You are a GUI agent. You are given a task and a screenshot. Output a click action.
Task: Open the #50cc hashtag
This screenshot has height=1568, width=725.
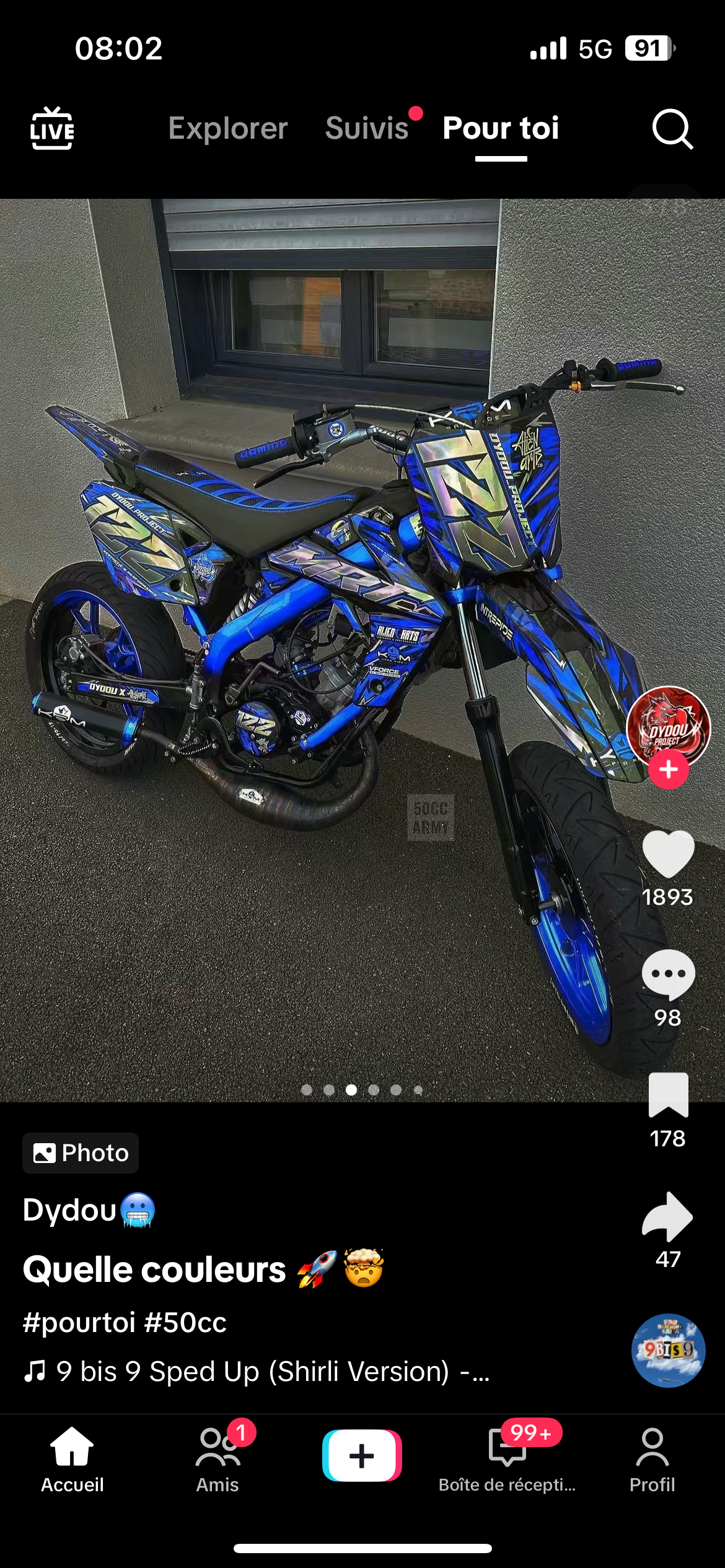185,1323
